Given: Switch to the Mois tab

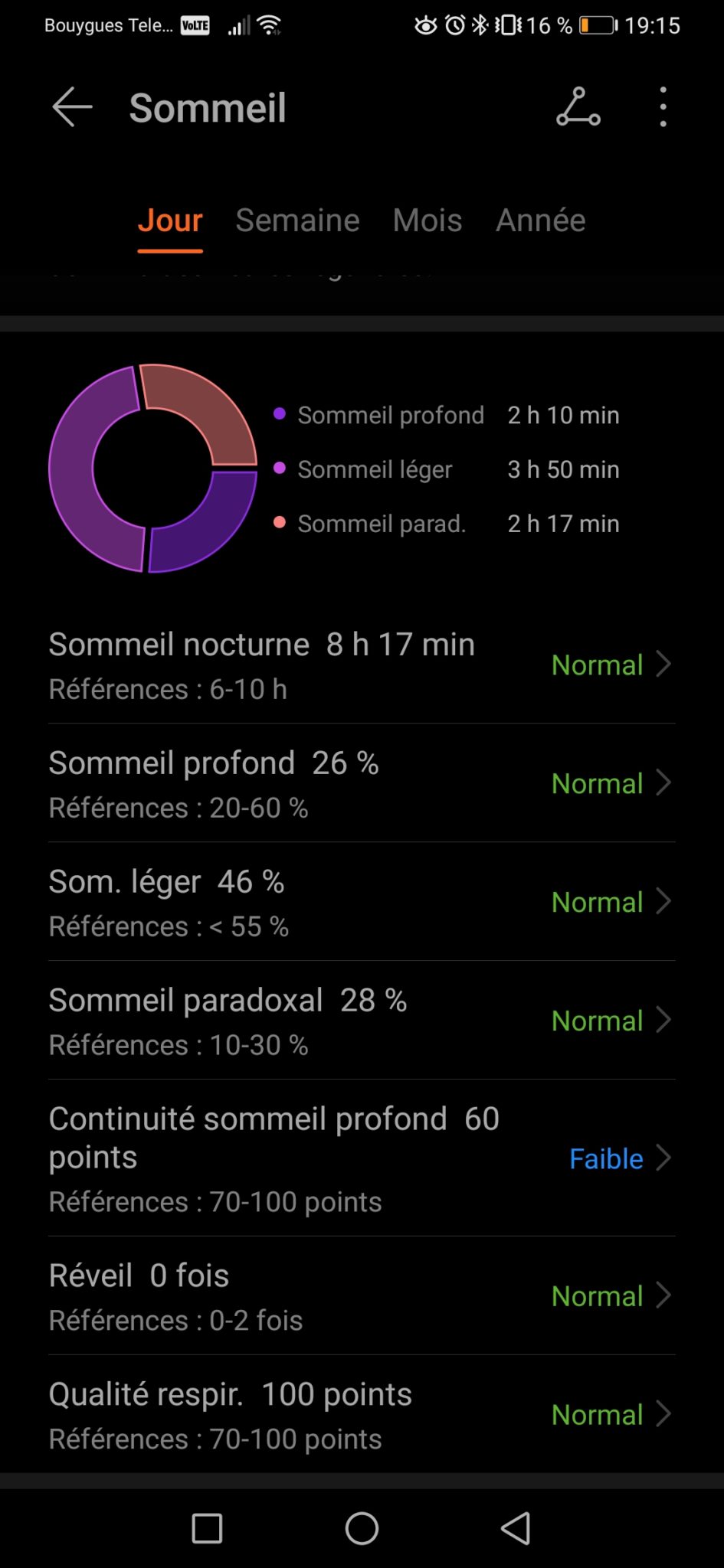Looking at the screenshot, I should point(428,221).
